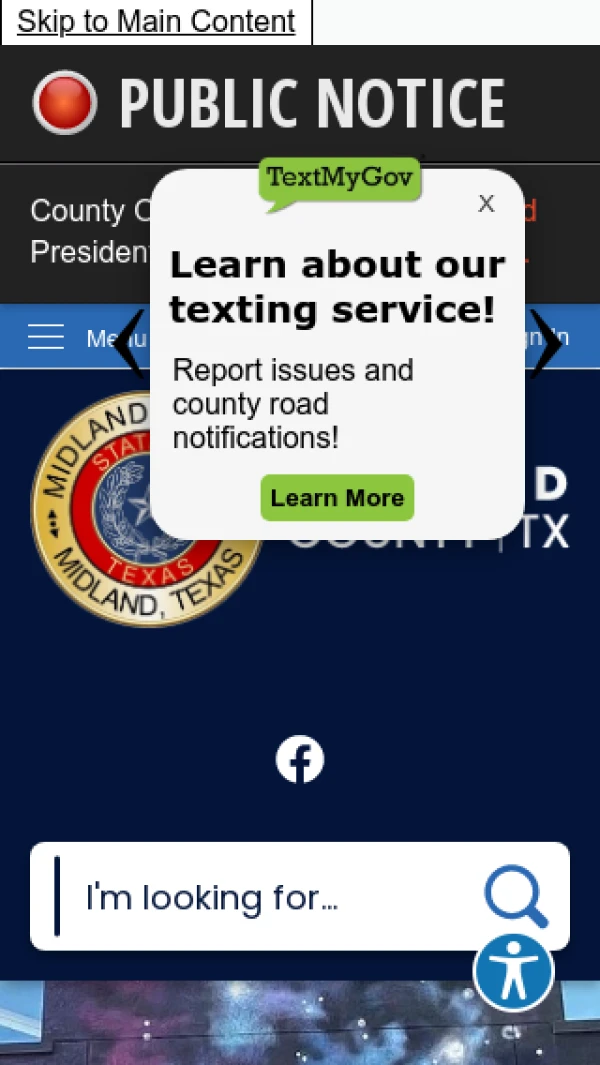
Task: Open the Facebook page icon
Action: (x=300, y=760)
